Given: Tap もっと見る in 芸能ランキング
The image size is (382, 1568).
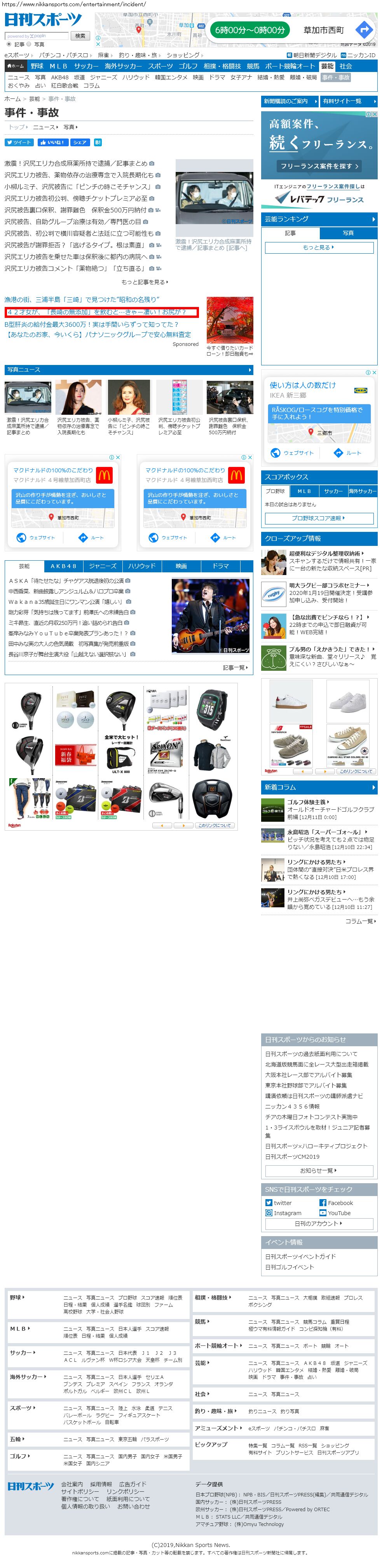Looking at the screenshot, I should pos(319,248).
